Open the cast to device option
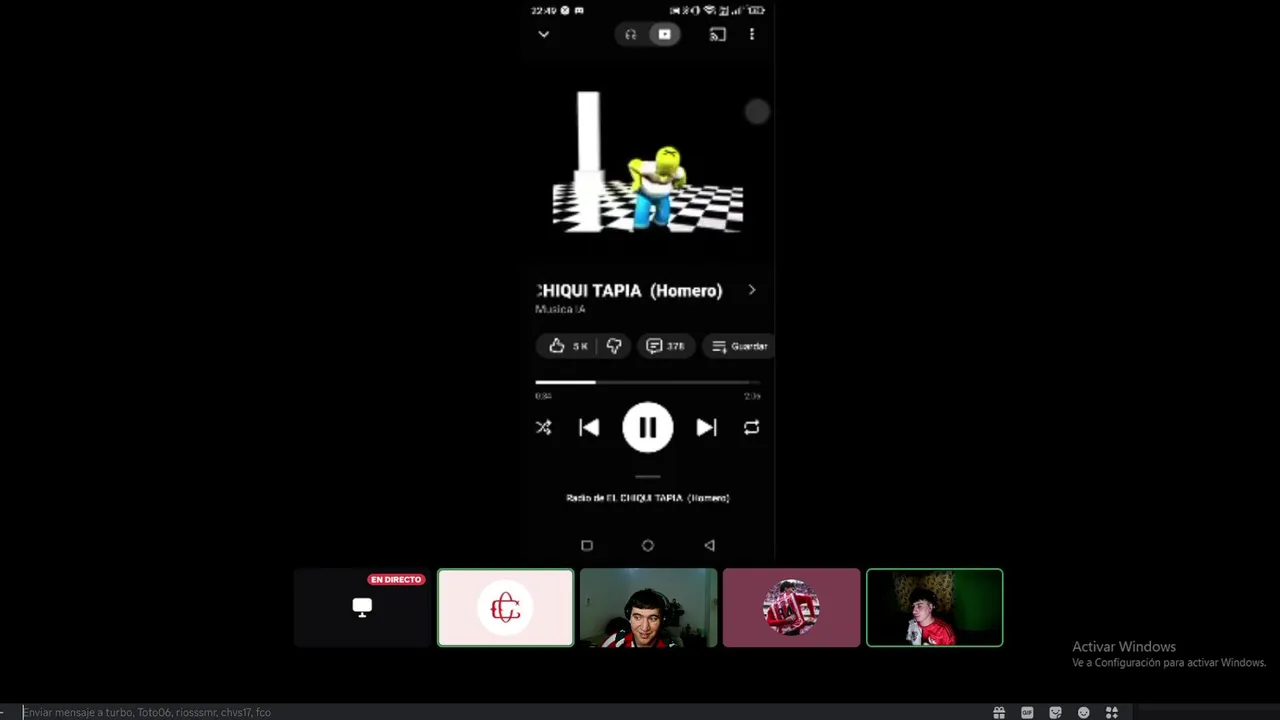Image resolution: width=1280 pixels, height=720 pixels. (717, 34)
